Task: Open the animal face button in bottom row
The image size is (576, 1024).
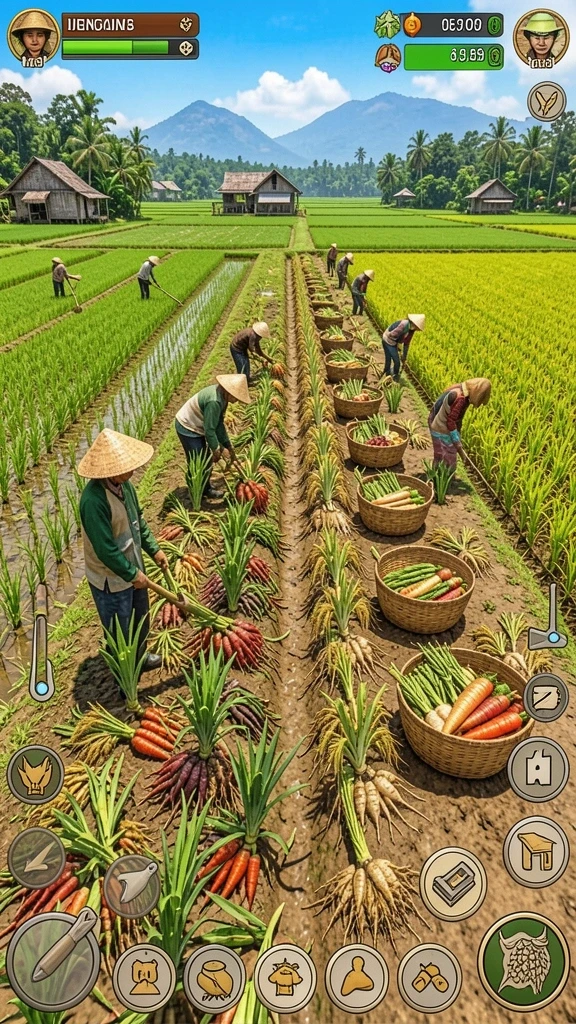Action: point(144,978)
